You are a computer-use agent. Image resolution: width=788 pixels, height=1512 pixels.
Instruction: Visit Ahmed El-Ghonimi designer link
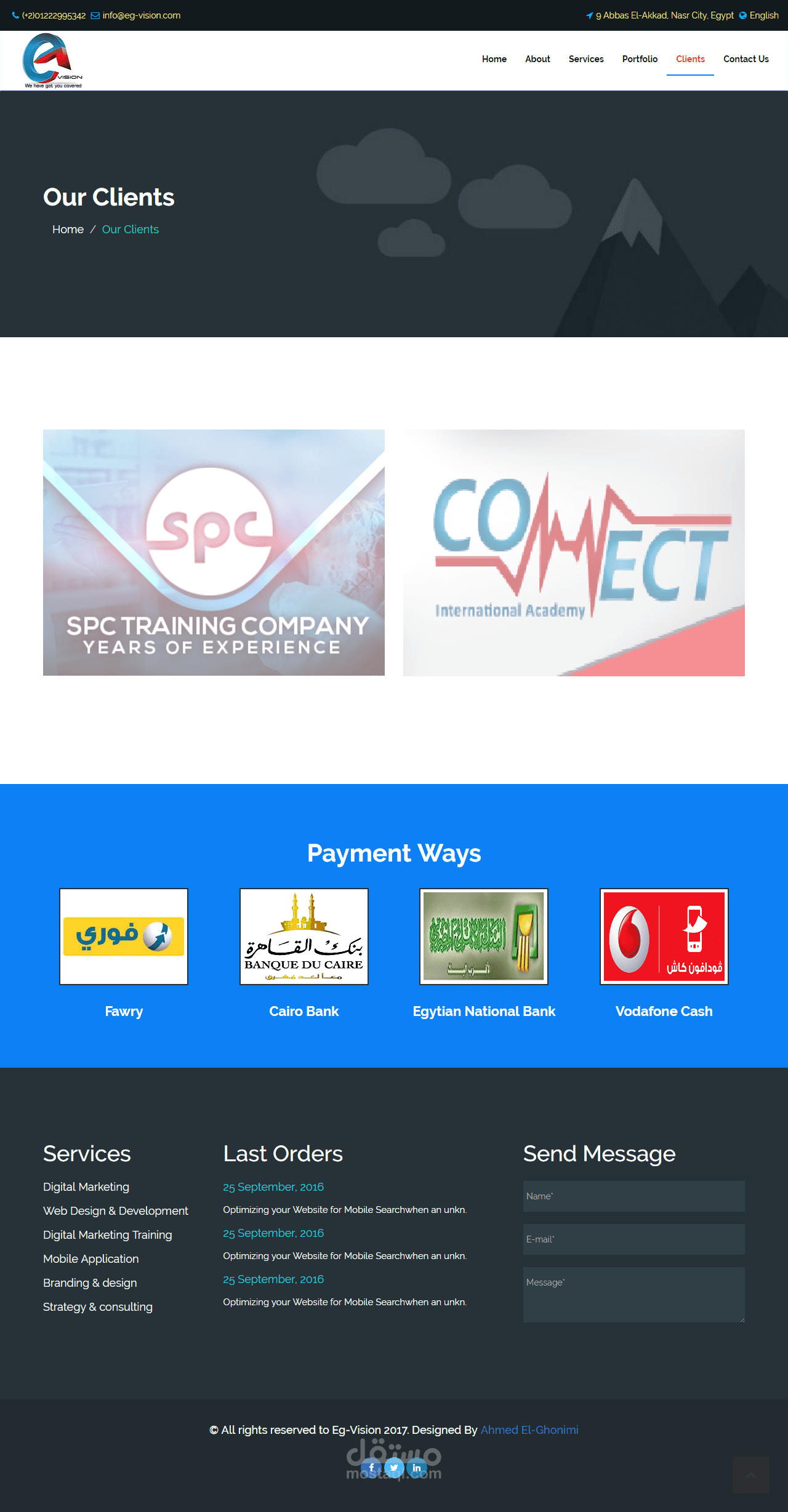529,1430
